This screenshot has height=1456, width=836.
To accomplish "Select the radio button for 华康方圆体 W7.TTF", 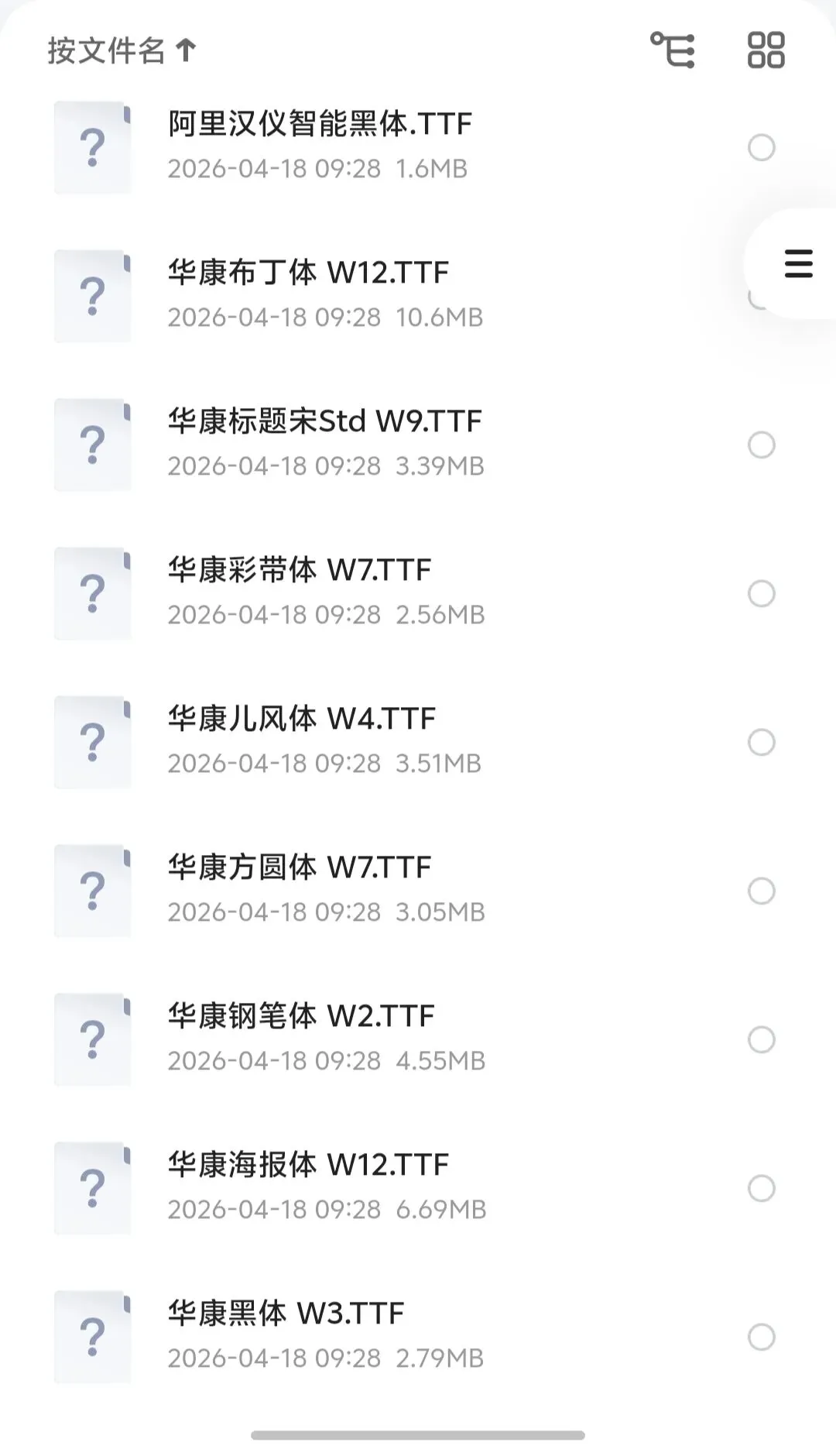I will tap(761, 891).
